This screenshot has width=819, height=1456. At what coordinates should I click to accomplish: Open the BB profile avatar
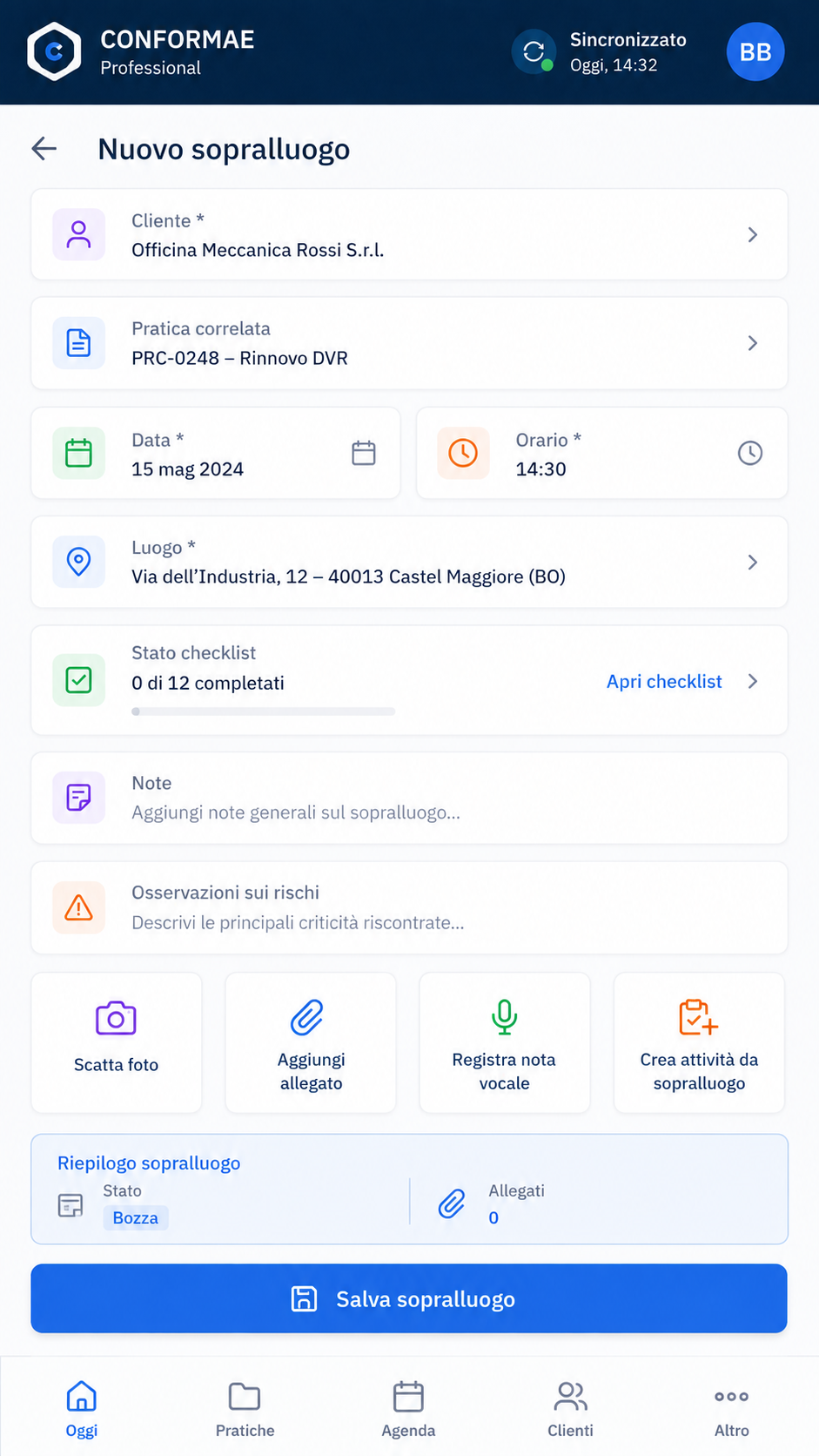pos(755,52)
